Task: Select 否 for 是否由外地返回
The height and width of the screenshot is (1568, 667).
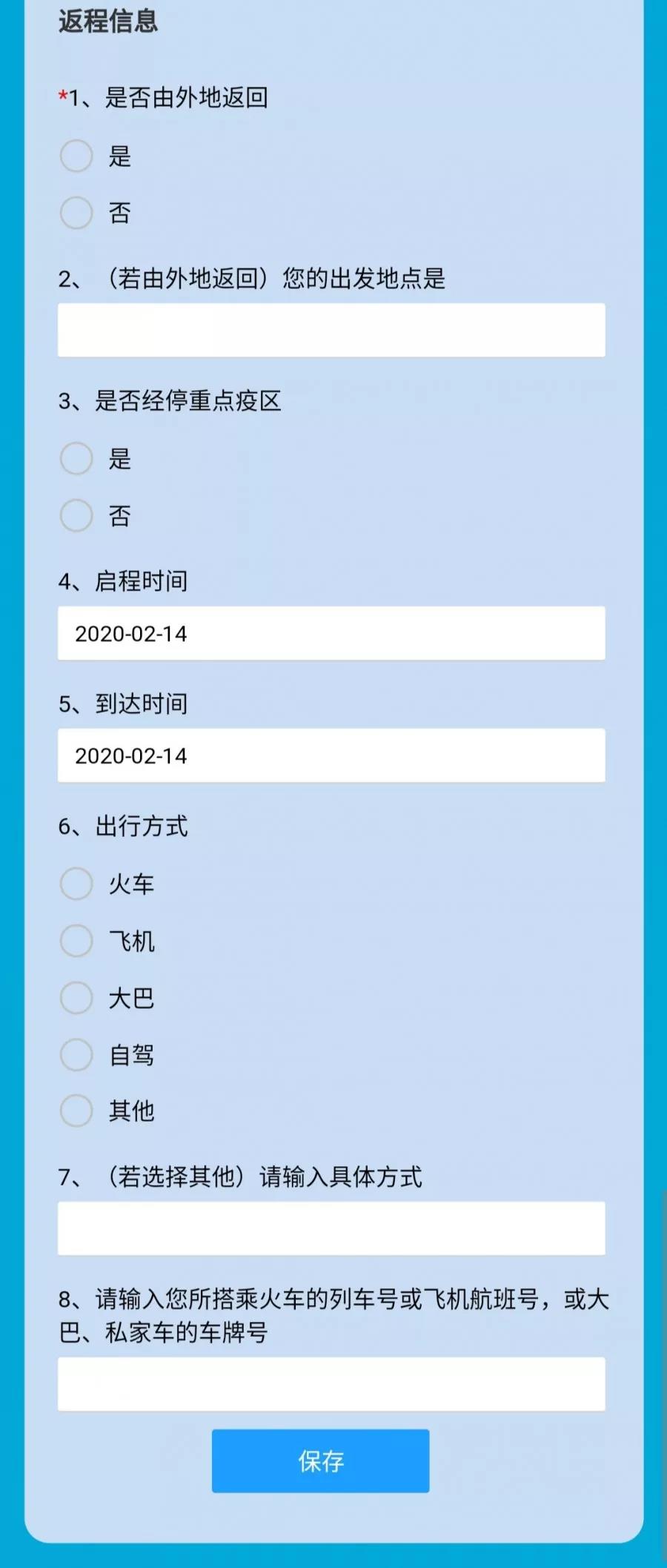Action: [76, 213]
